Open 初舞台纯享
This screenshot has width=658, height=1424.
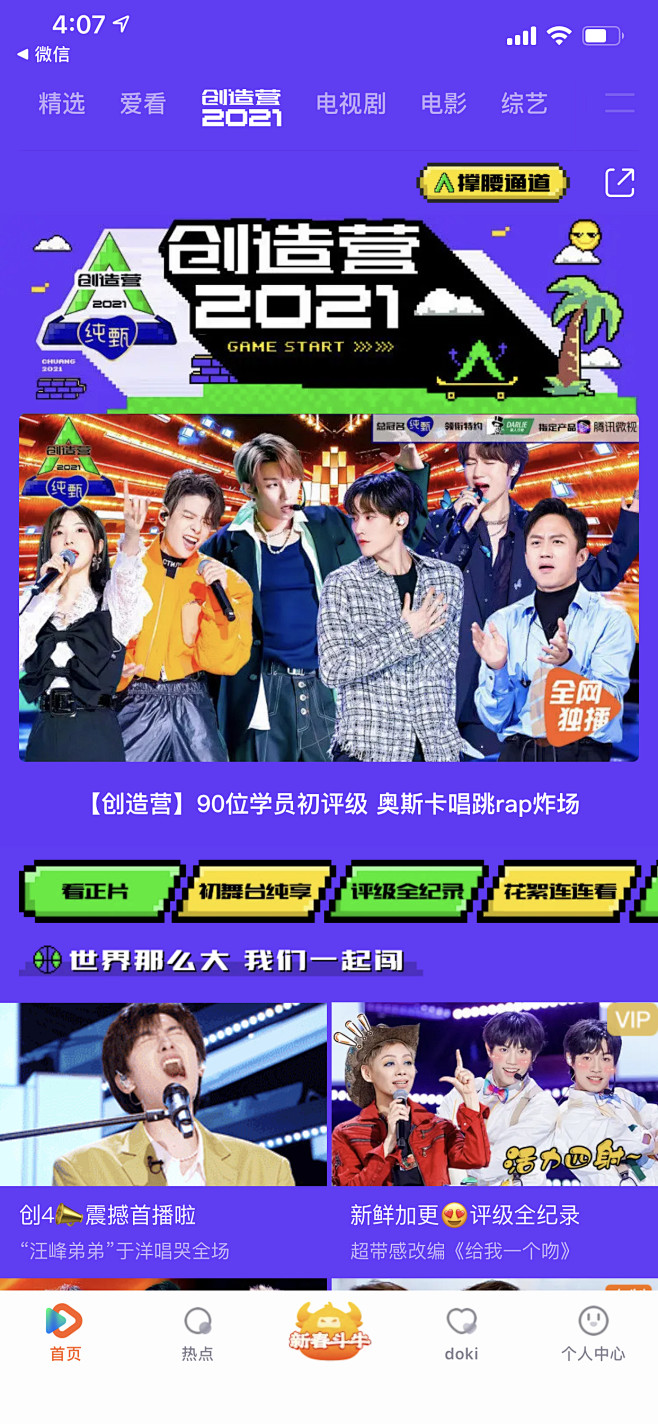point(253,891)
